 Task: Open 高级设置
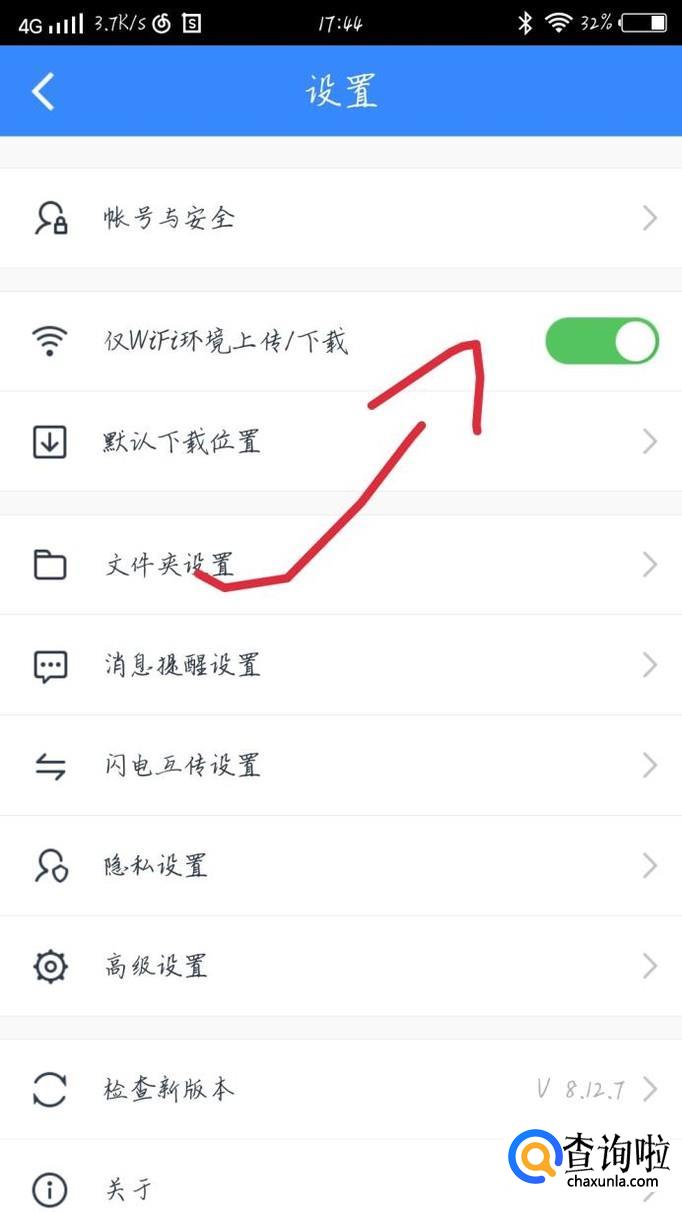point(340,966)
